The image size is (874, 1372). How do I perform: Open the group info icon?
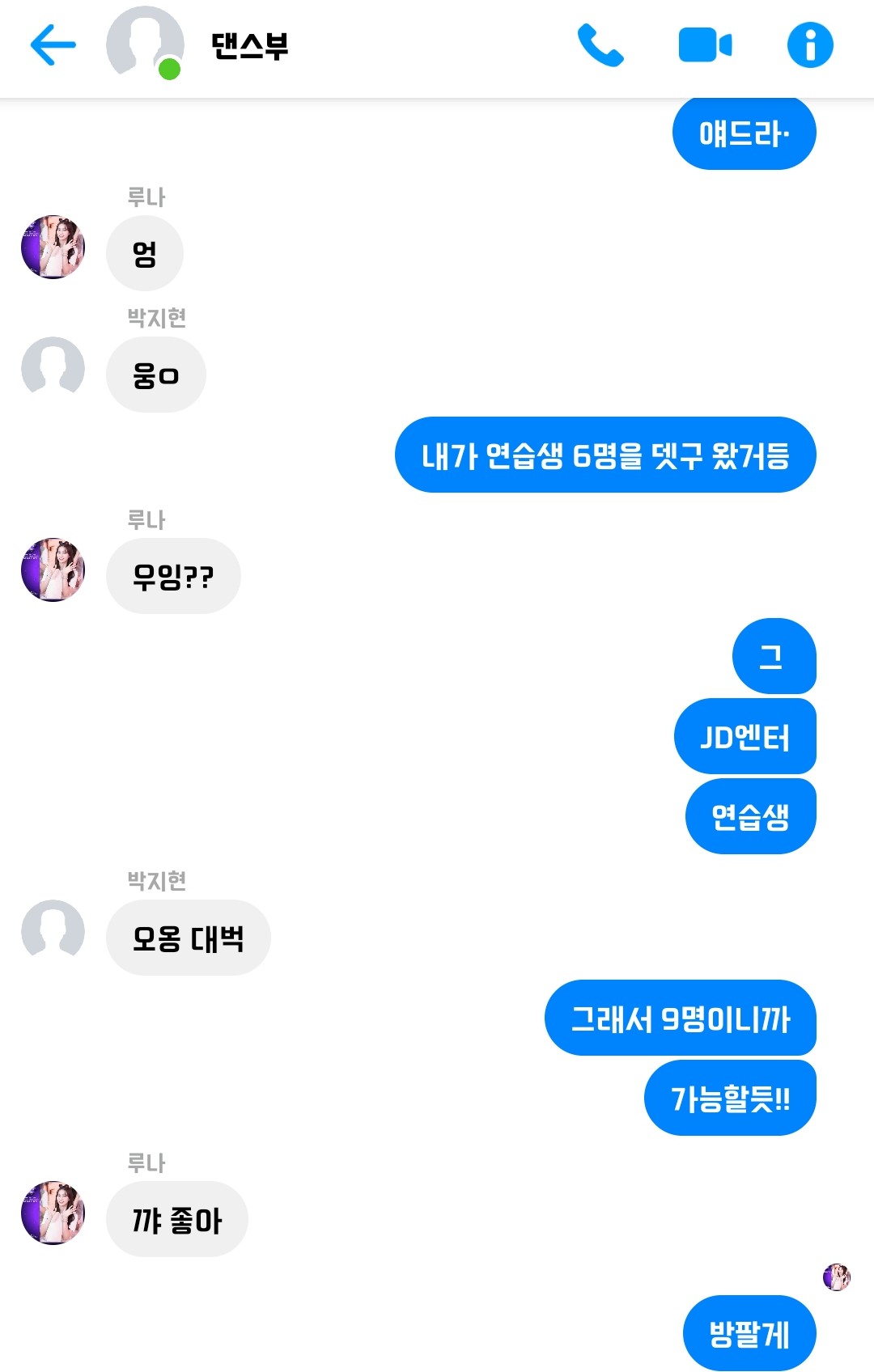(x=810, y=44)
